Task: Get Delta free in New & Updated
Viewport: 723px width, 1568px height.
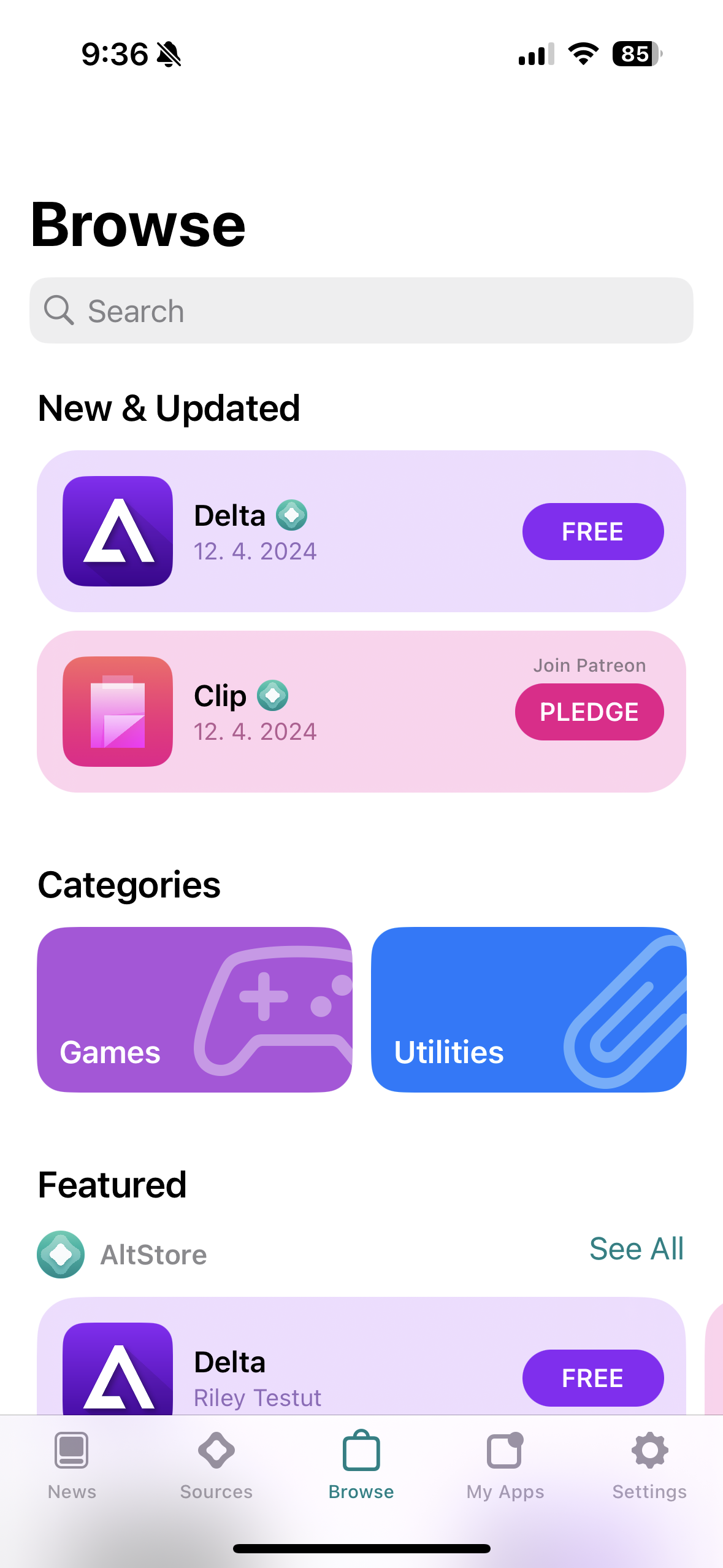Action: coord(592,531)
